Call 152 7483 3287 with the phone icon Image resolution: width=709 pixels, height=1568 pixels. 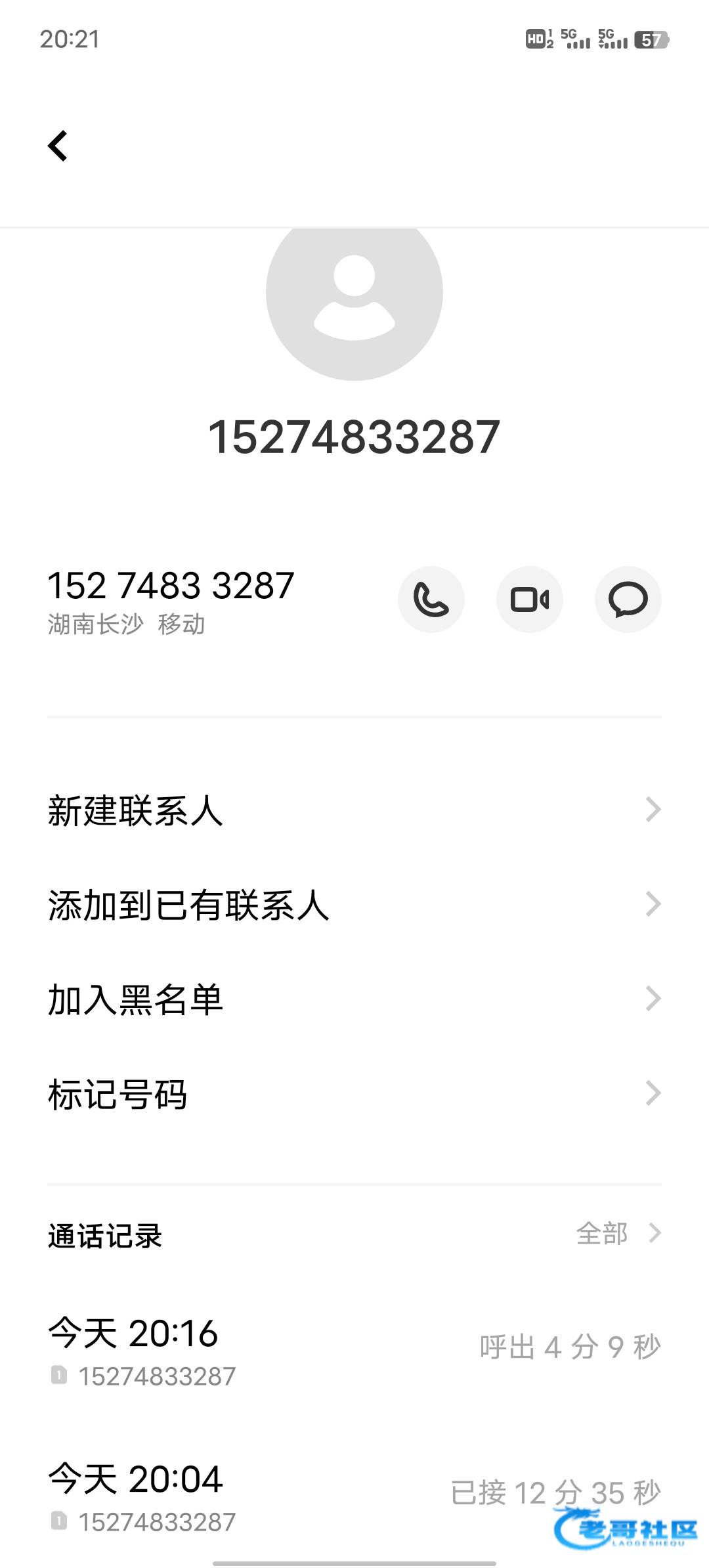(431, 599)
